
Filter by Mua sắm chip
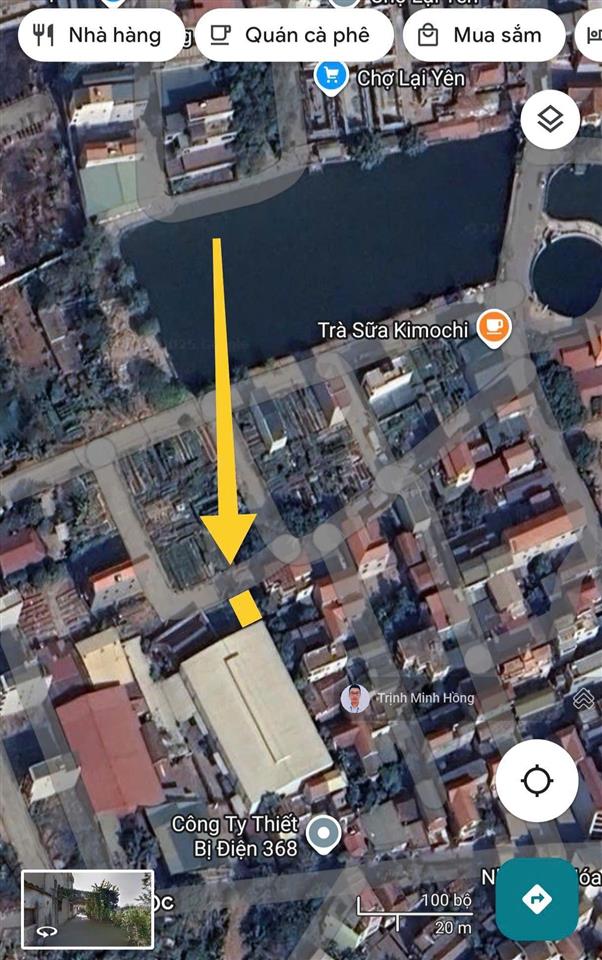point(482,35)
